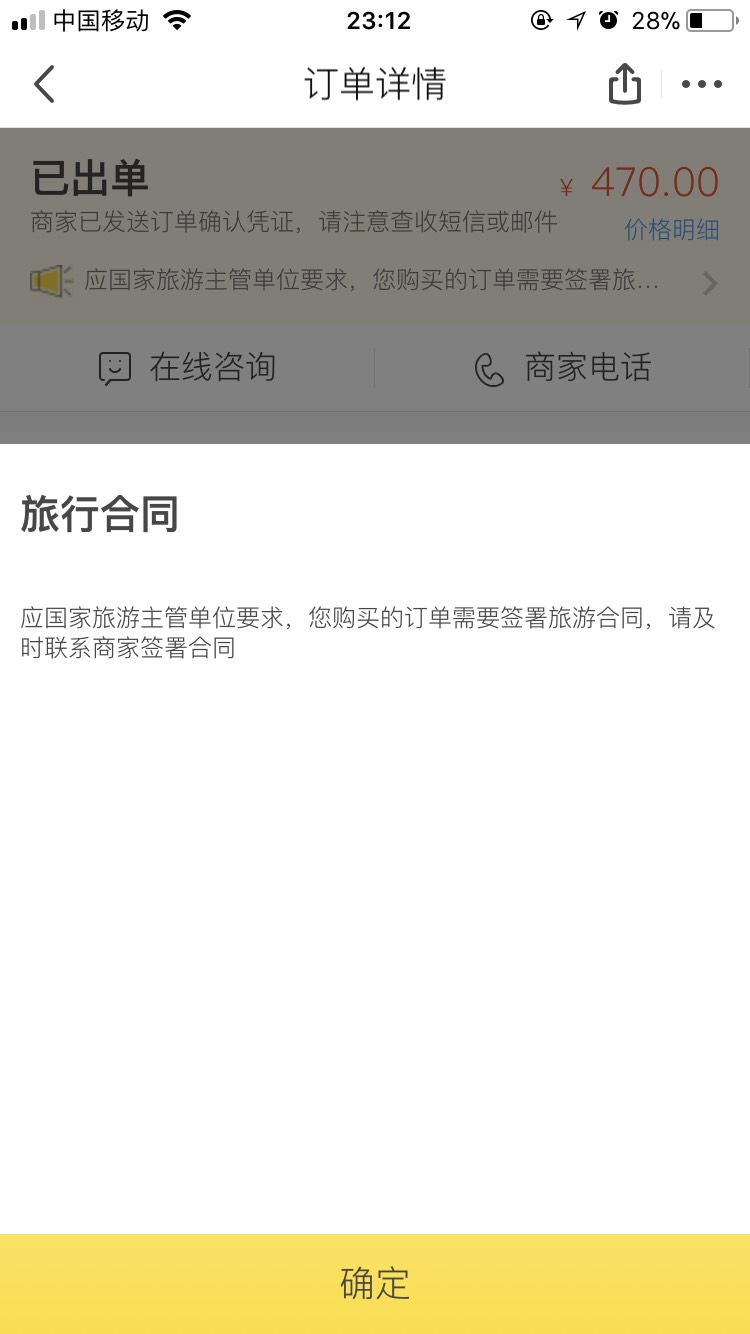
Task: Go back from order details
Action: [x=44, y=84]
